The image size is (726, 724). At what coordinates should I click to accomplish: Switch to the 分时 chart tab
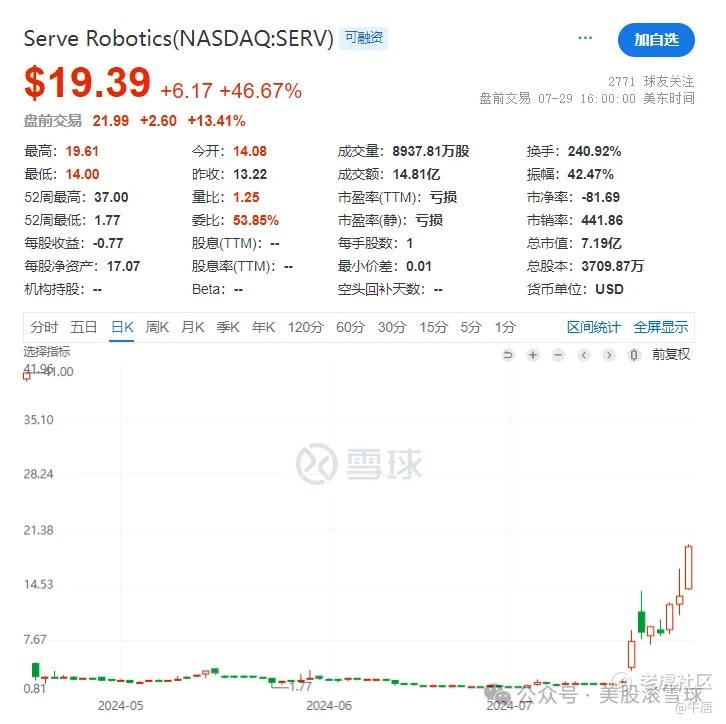click(x=44, y=327)
